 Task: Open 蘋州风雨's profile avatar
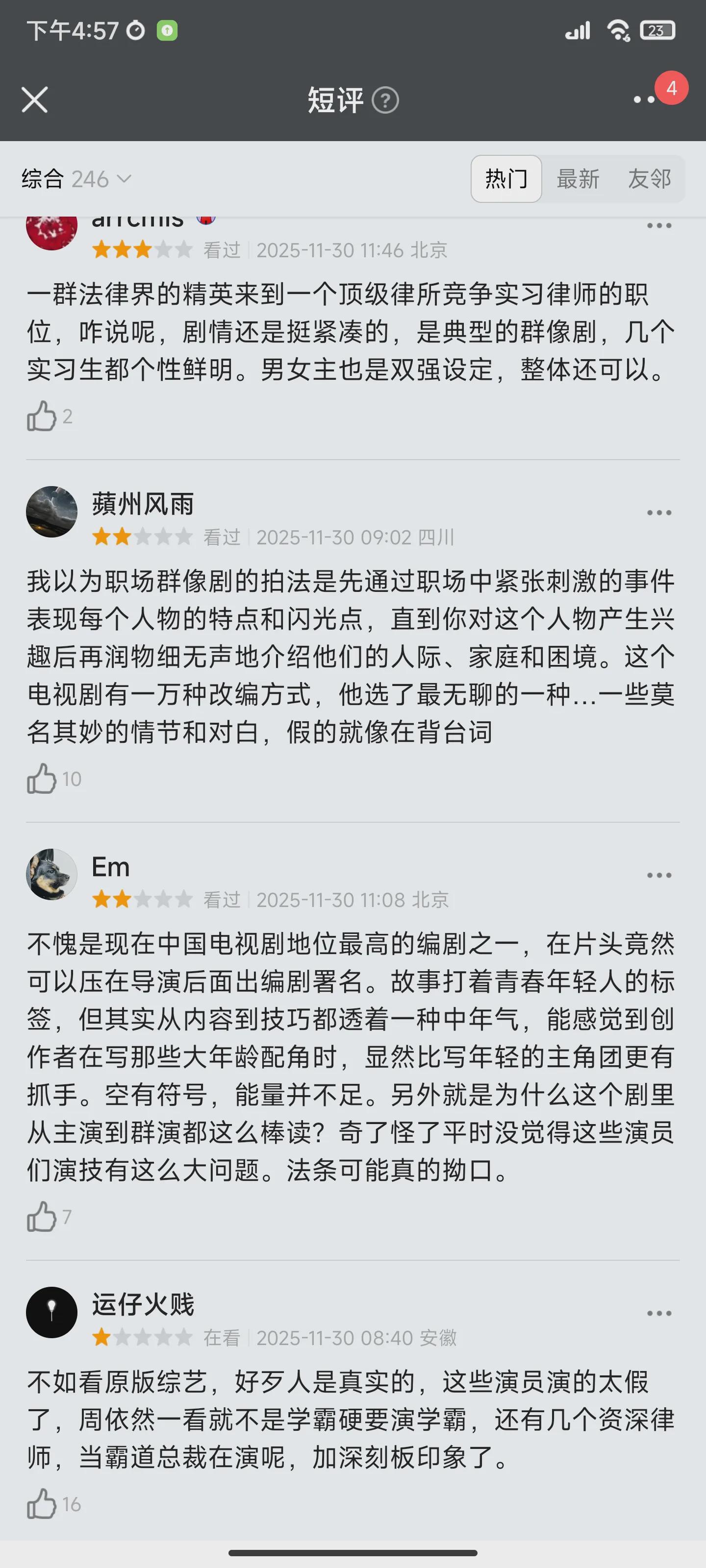click(52, 511)
